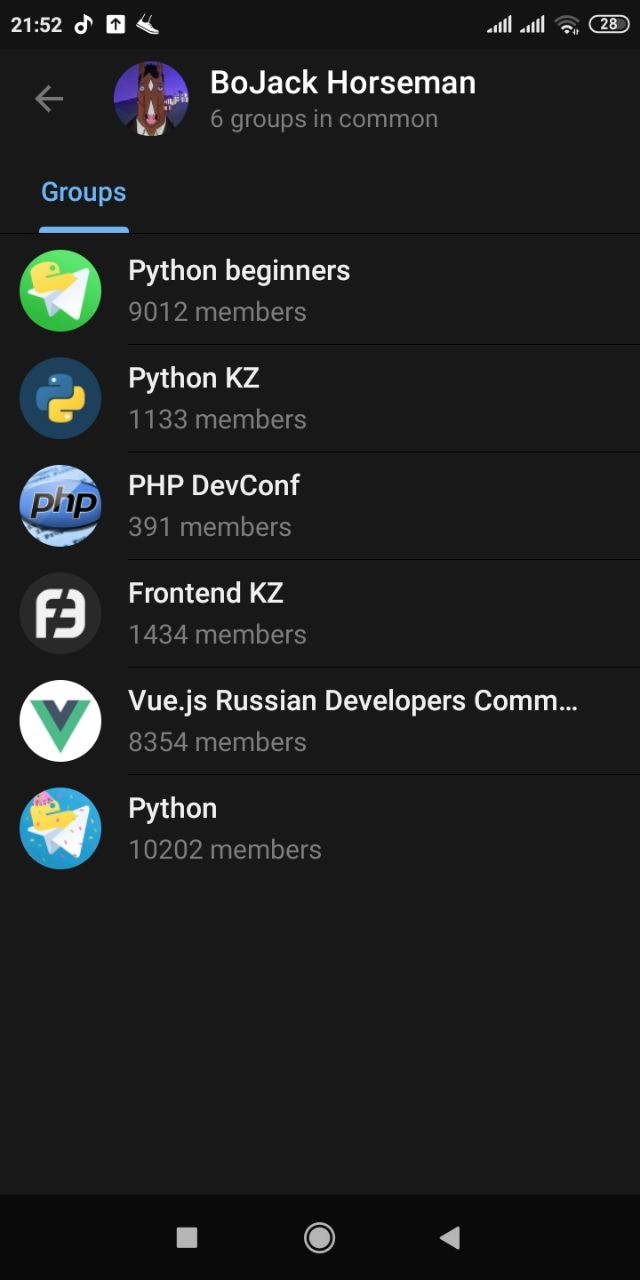Open the PHP DevConf group
640x1280 pixels.
[x=320, y=505]
